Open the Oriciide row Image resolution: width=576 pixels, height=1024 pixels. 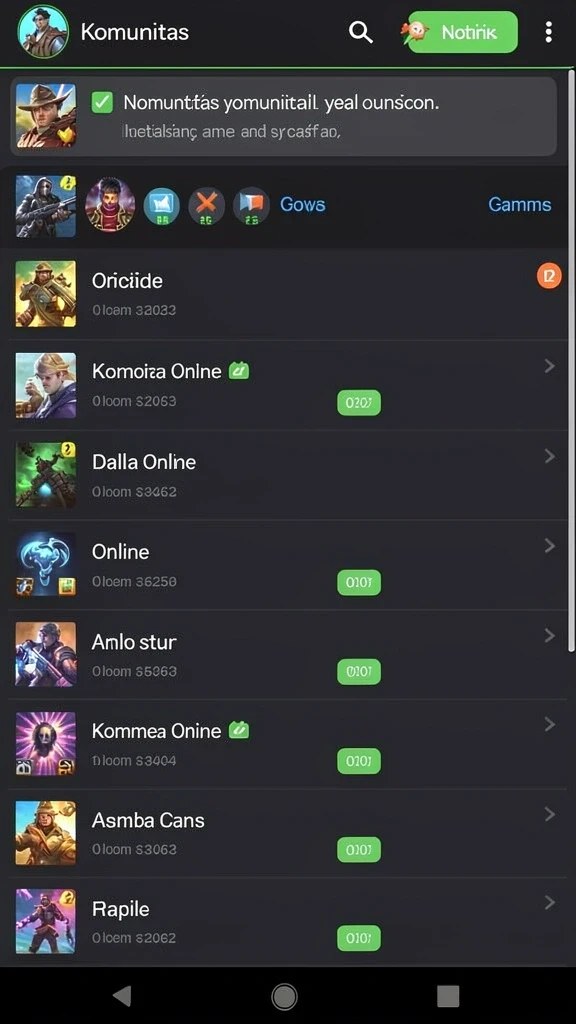click(x=288, y=295)
